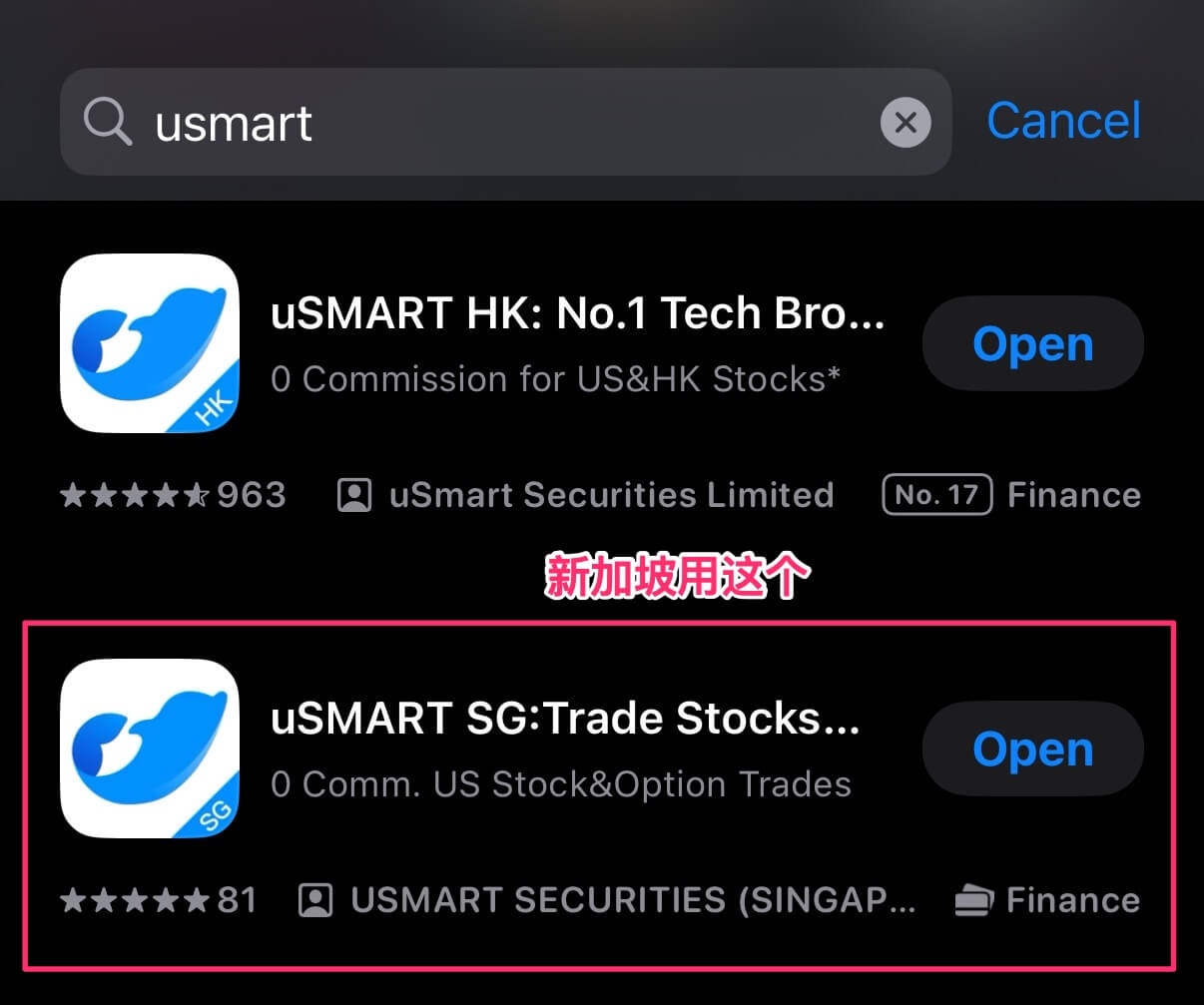Screen dimensions: 1204x1005
Task: Clear the search text
Action: click(904, 123)
